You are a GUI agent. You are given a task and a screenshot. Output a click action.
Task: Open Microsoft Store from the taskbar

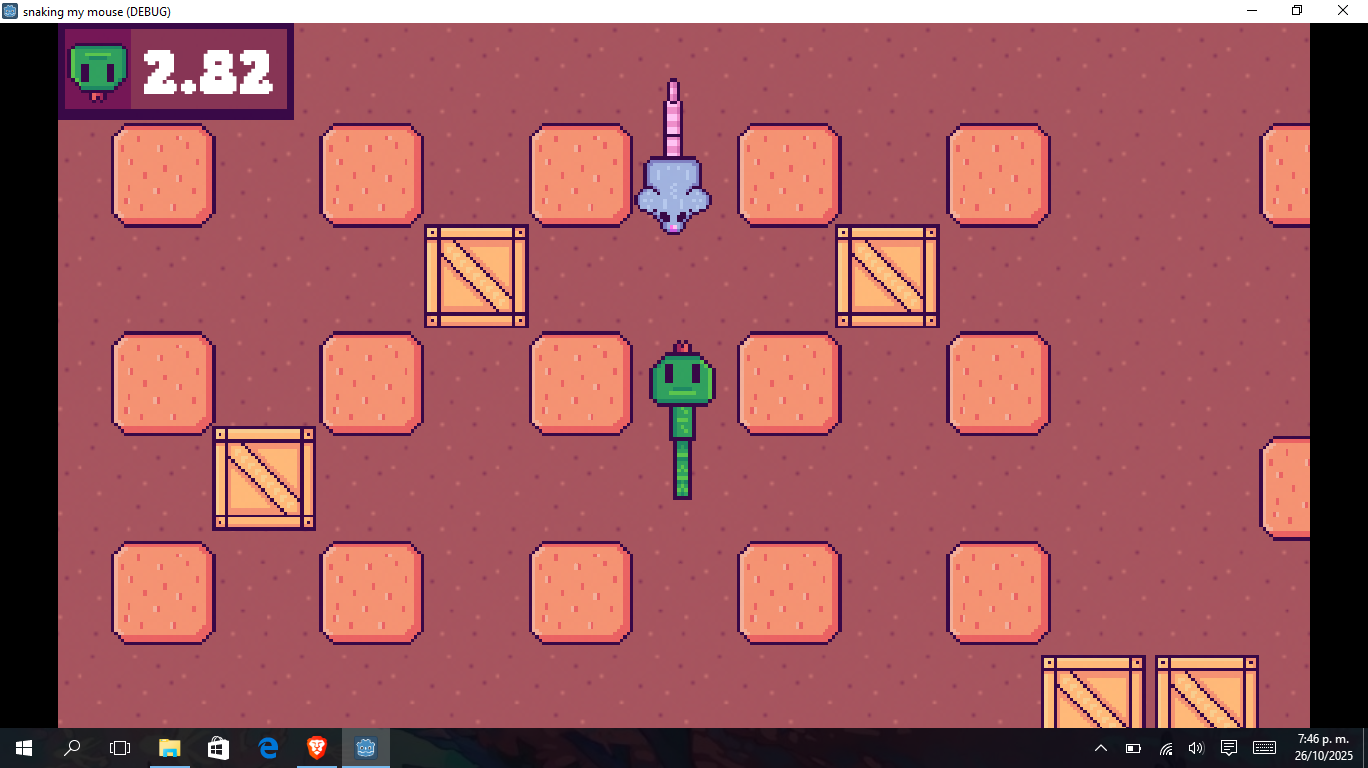pyautogui.click(x=218, y=748)
